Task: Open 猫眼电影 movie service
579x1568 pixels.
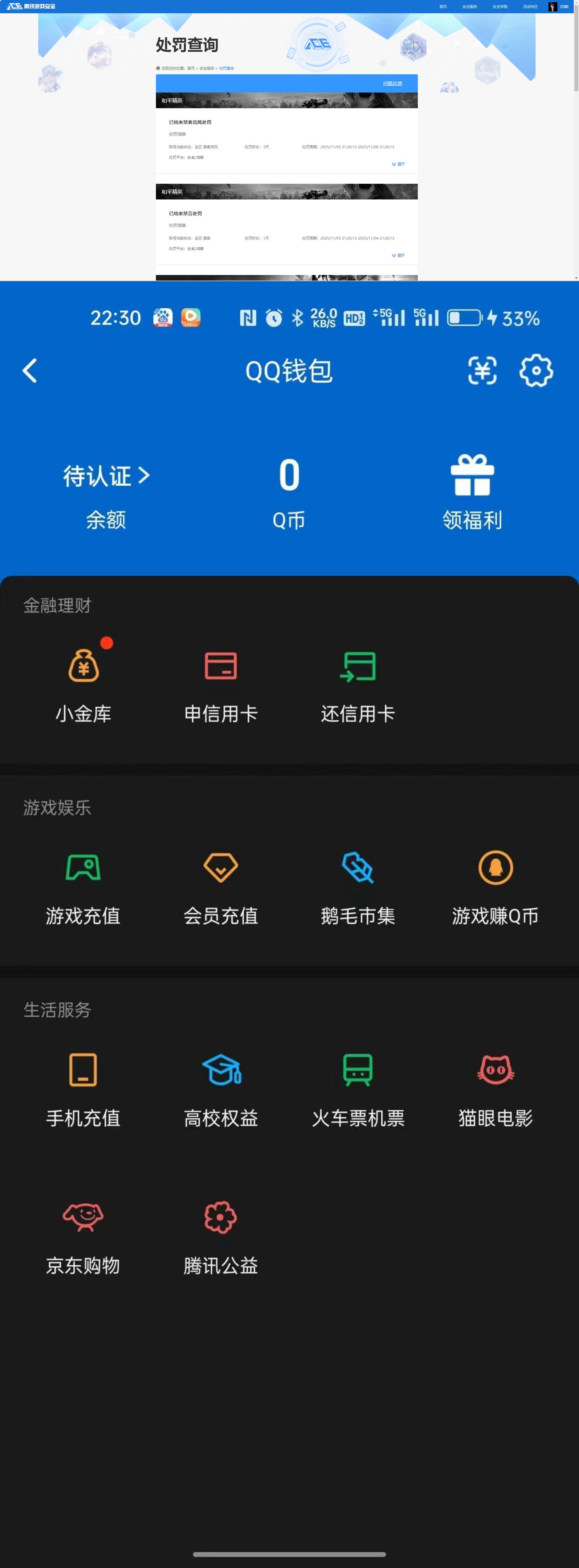Action: (x=495, y=1090)
